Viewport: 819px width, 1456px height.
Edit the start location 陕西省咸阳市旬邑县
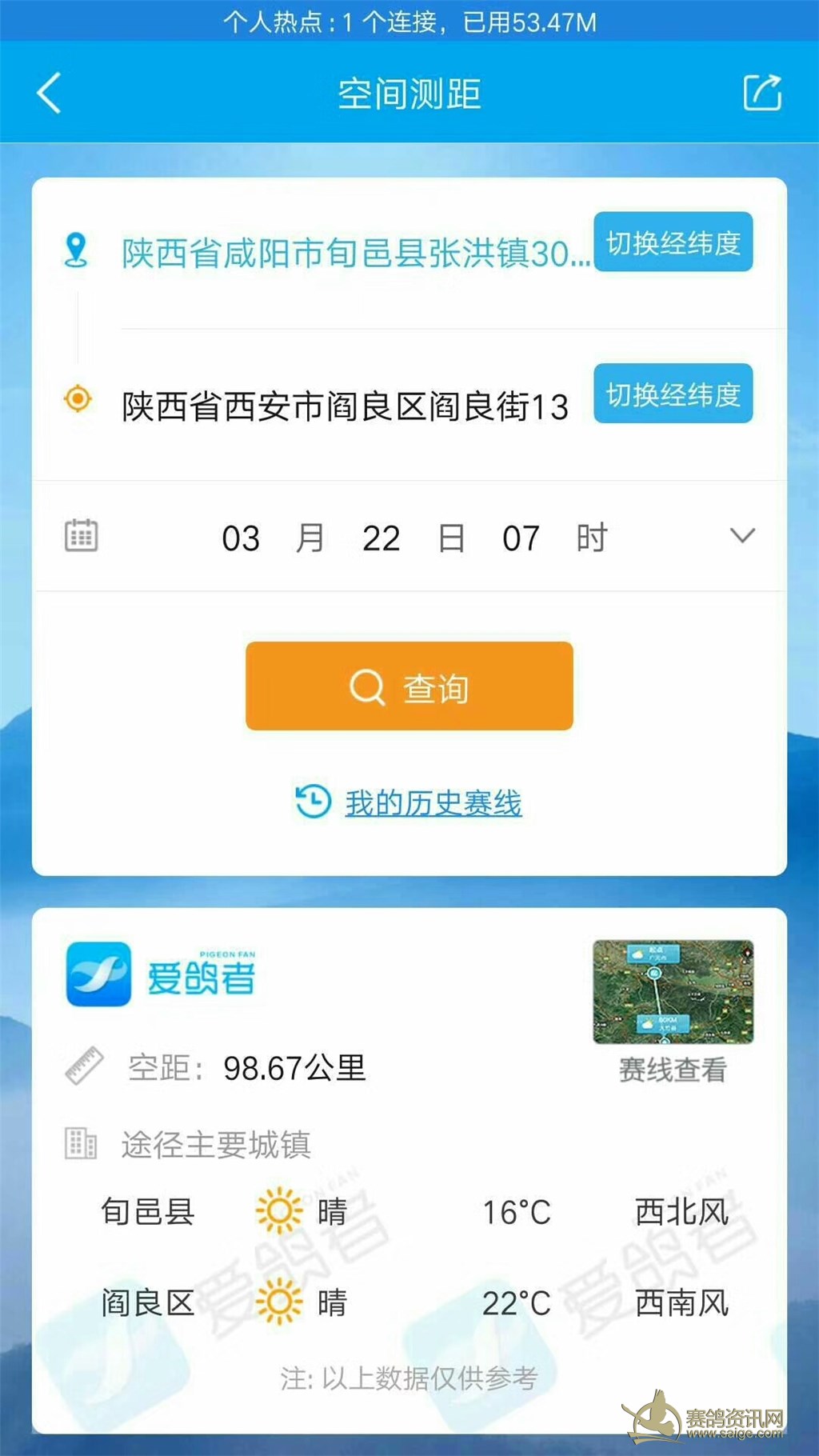coord(355,254)
